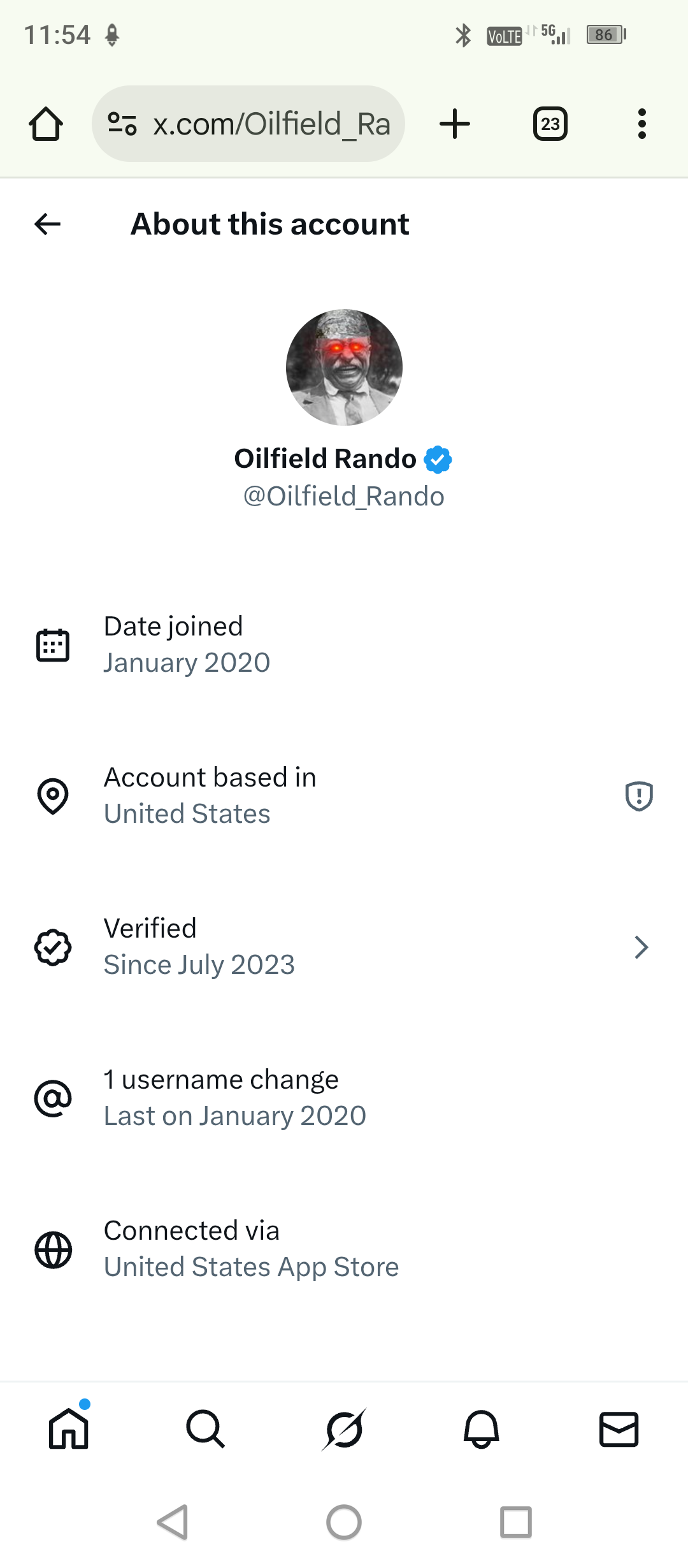Tap the shield info icon beside United States
Screen dimensions: 688x1568
pyautogui.click(x=639, y=796)
